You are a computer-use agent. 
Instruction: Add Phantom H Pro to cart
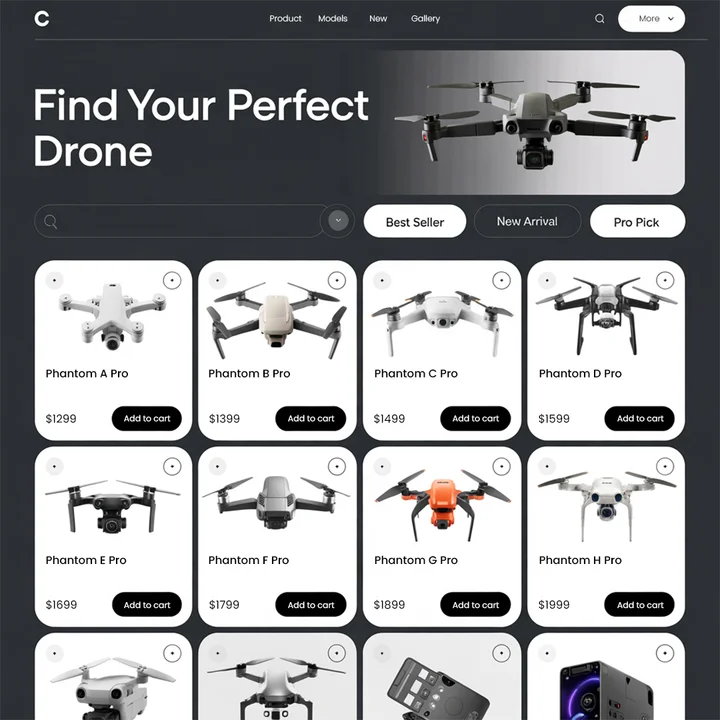coord(640,604)
